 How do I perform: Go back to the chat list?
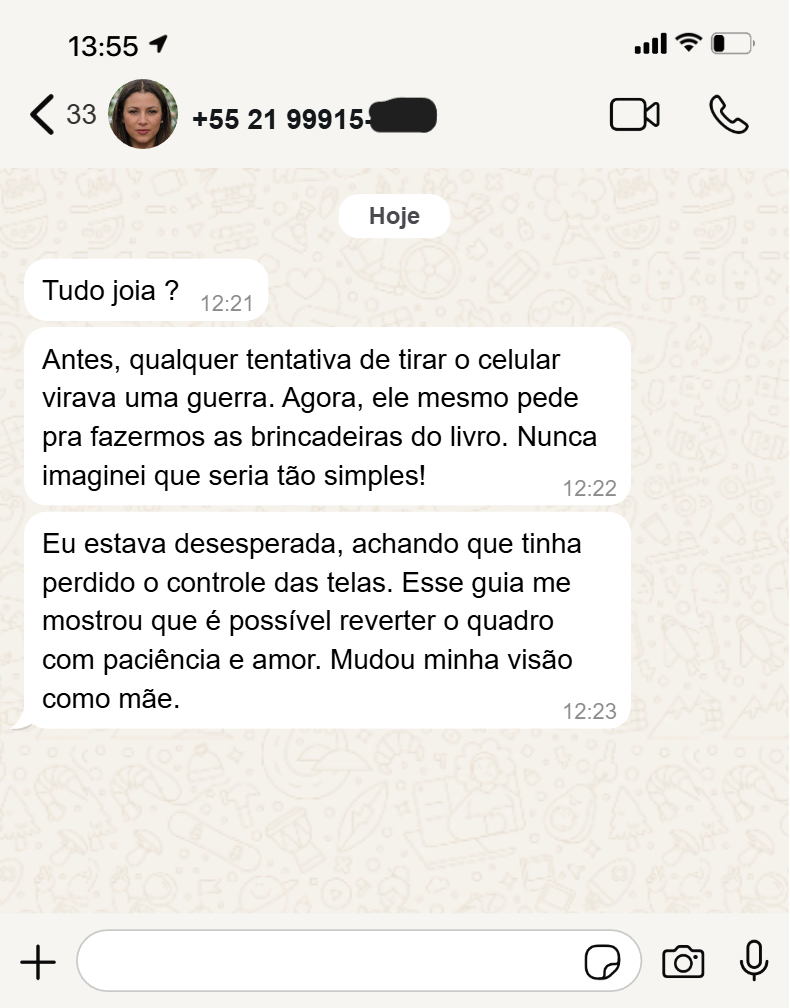tap(42, 115)
